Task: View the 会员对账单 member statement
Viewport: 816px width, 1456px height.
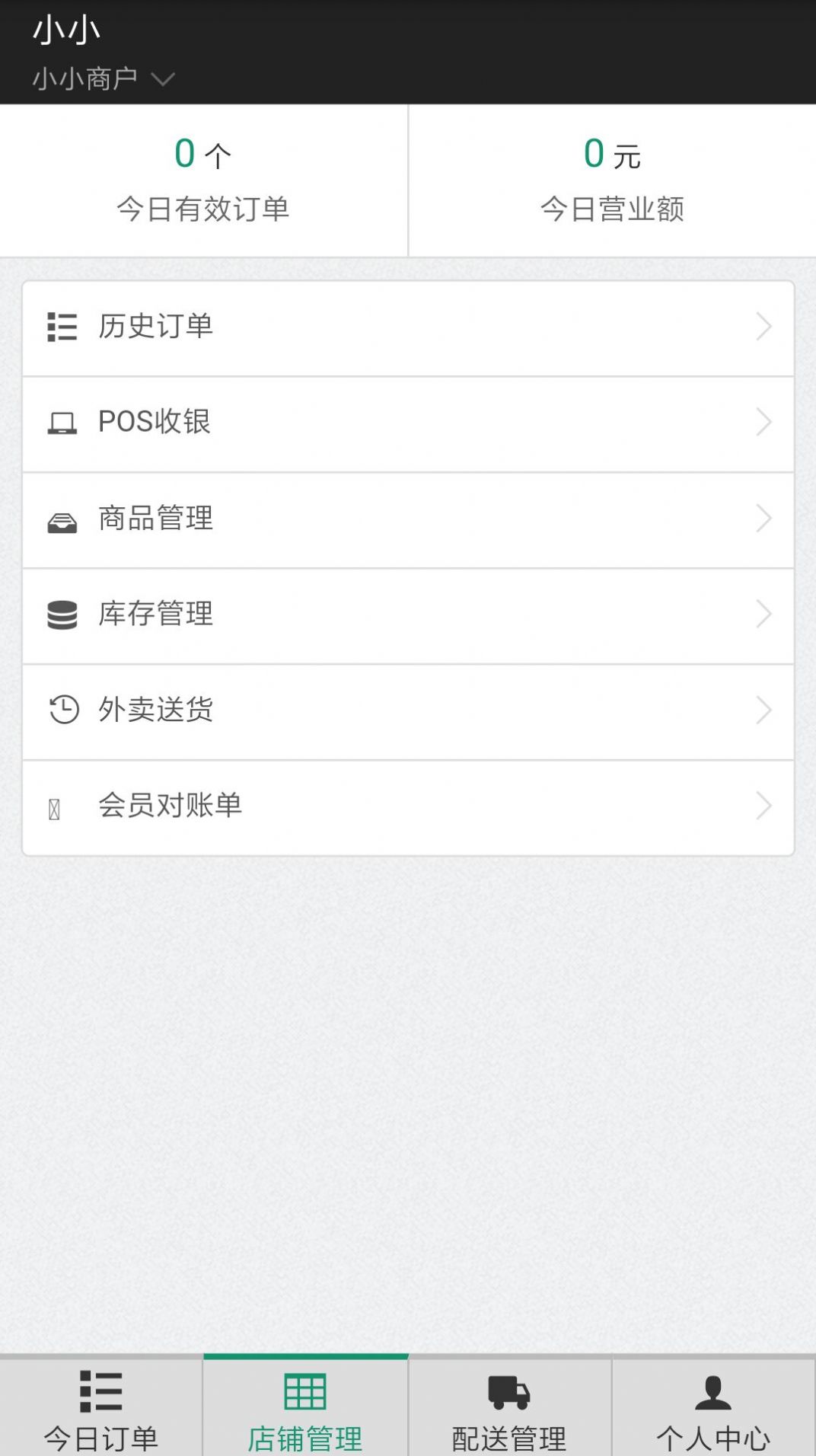Action: (x=408, y=806)
